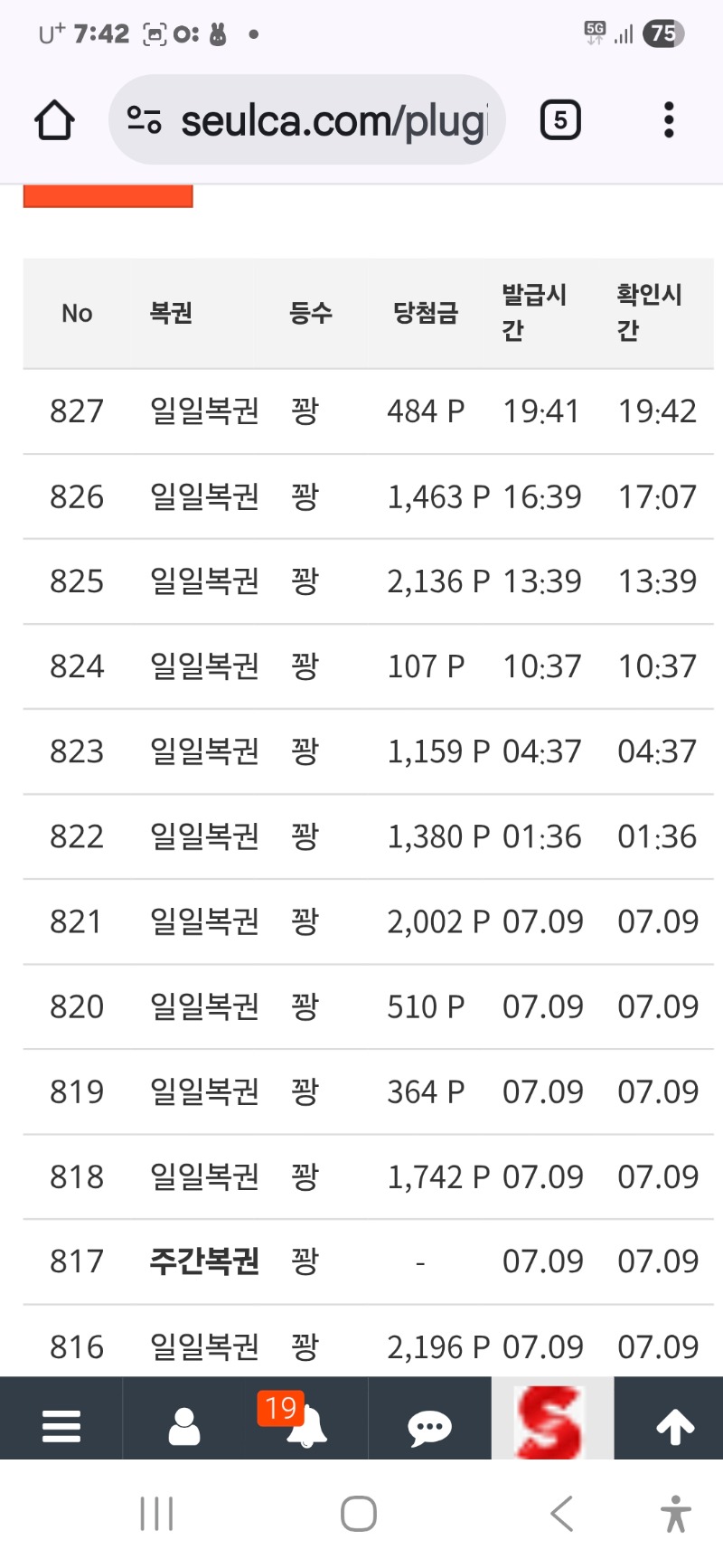Open recent apps from the navigation bar
This screenshot has width=723, height=1568.
point(156,1514)
